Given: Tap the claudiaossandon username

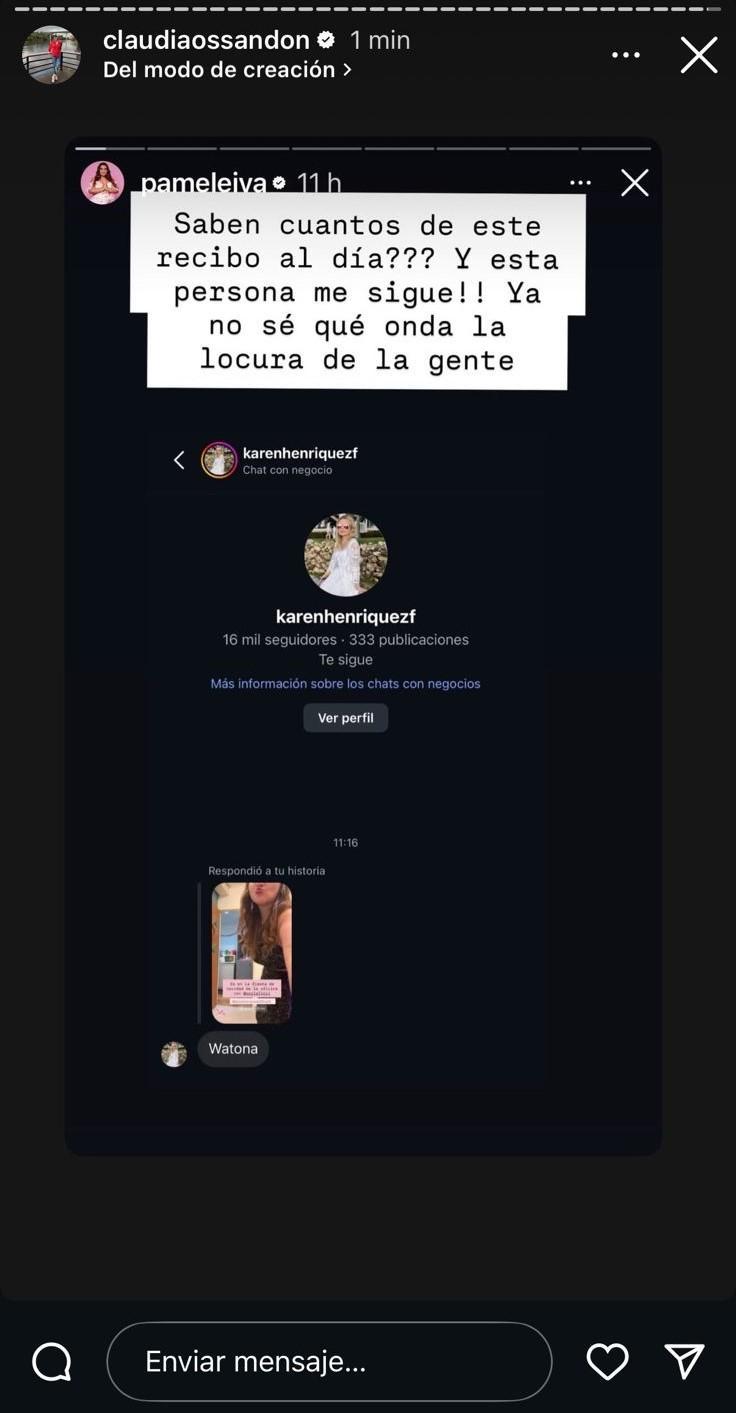Looking at the screenshot, I should pos(206,40).
